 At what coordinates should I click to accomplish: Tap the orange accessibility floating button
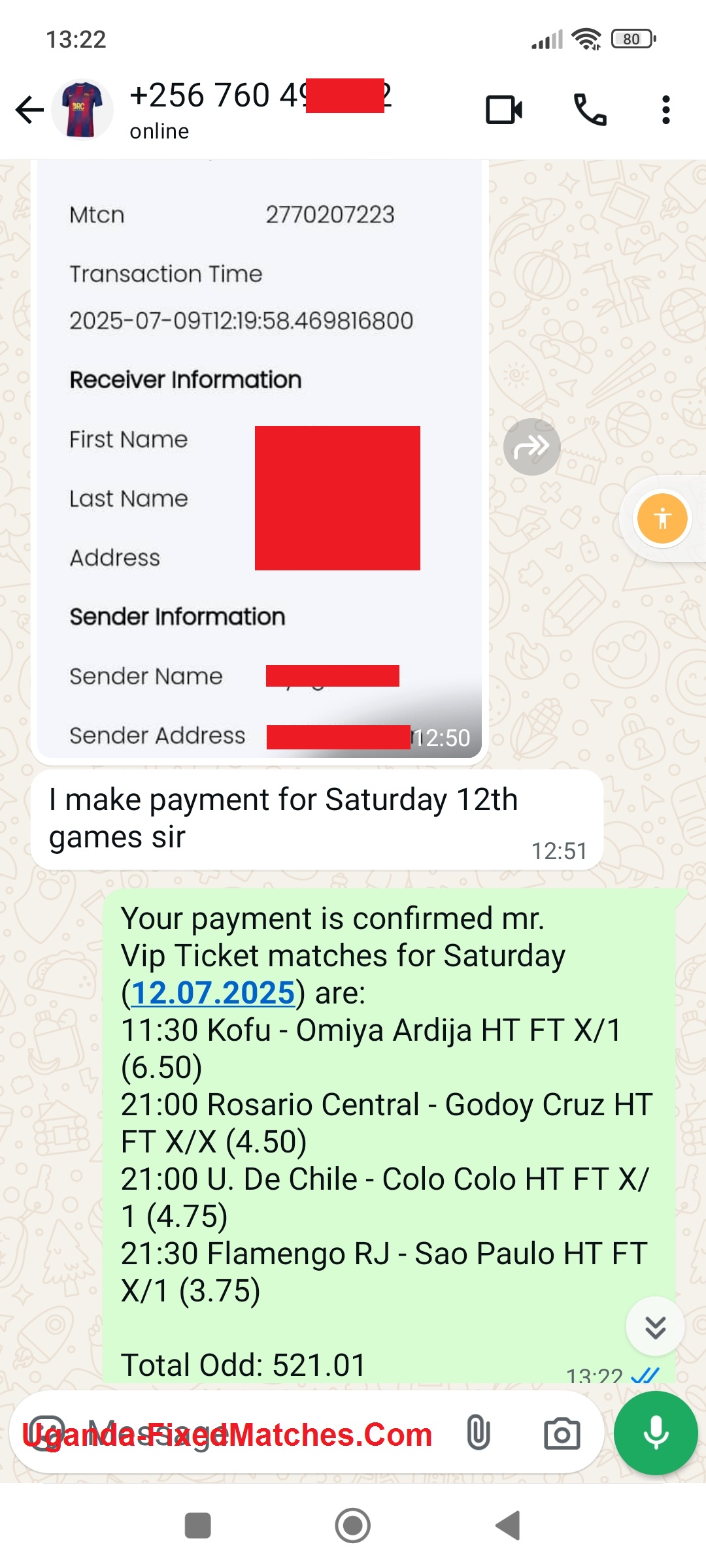[662, 519]
